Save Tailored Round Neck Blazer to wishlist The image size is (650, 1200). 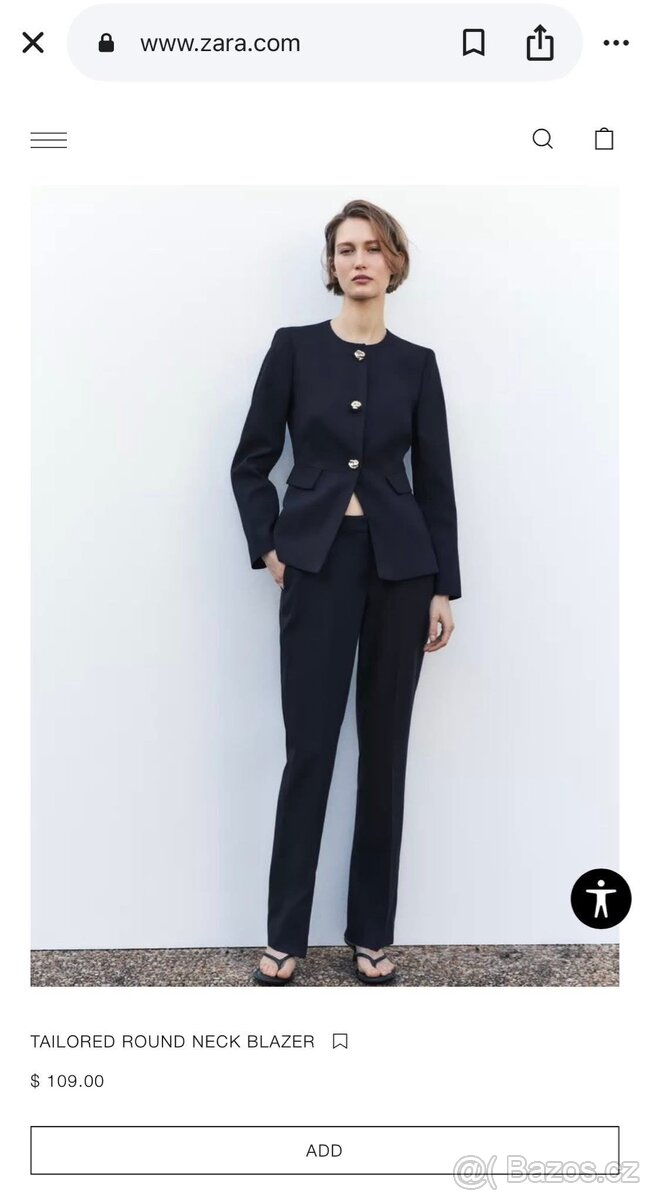click(340, 1041)
